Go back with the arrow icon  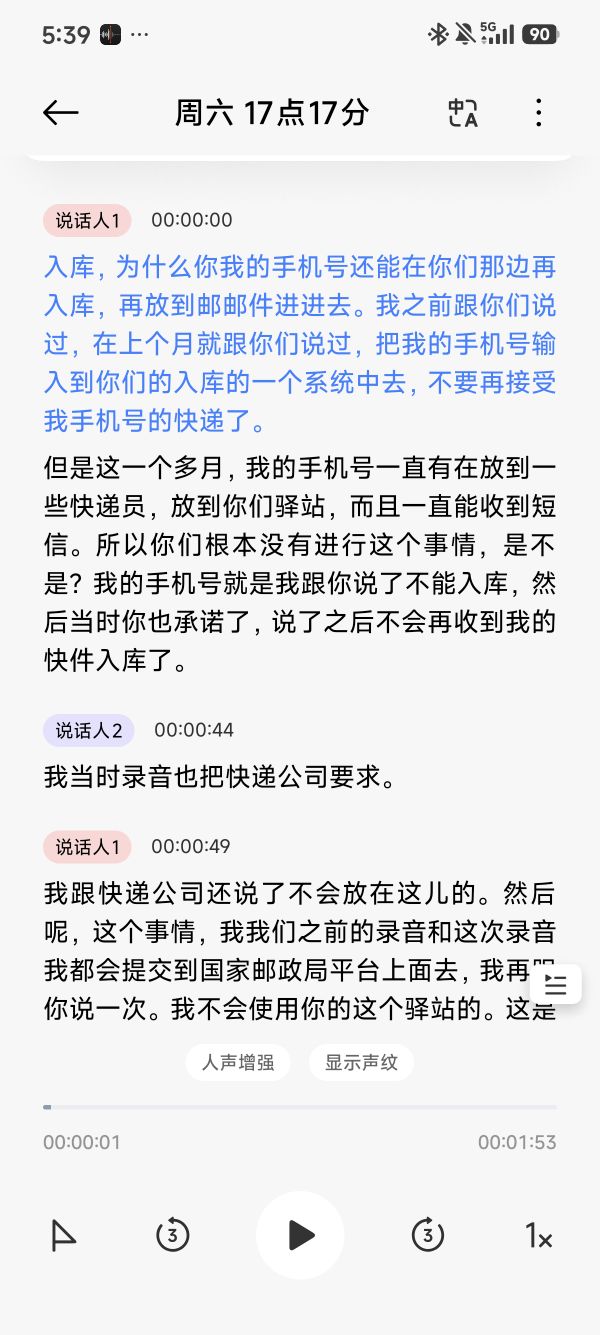click(x=61, y=113)
